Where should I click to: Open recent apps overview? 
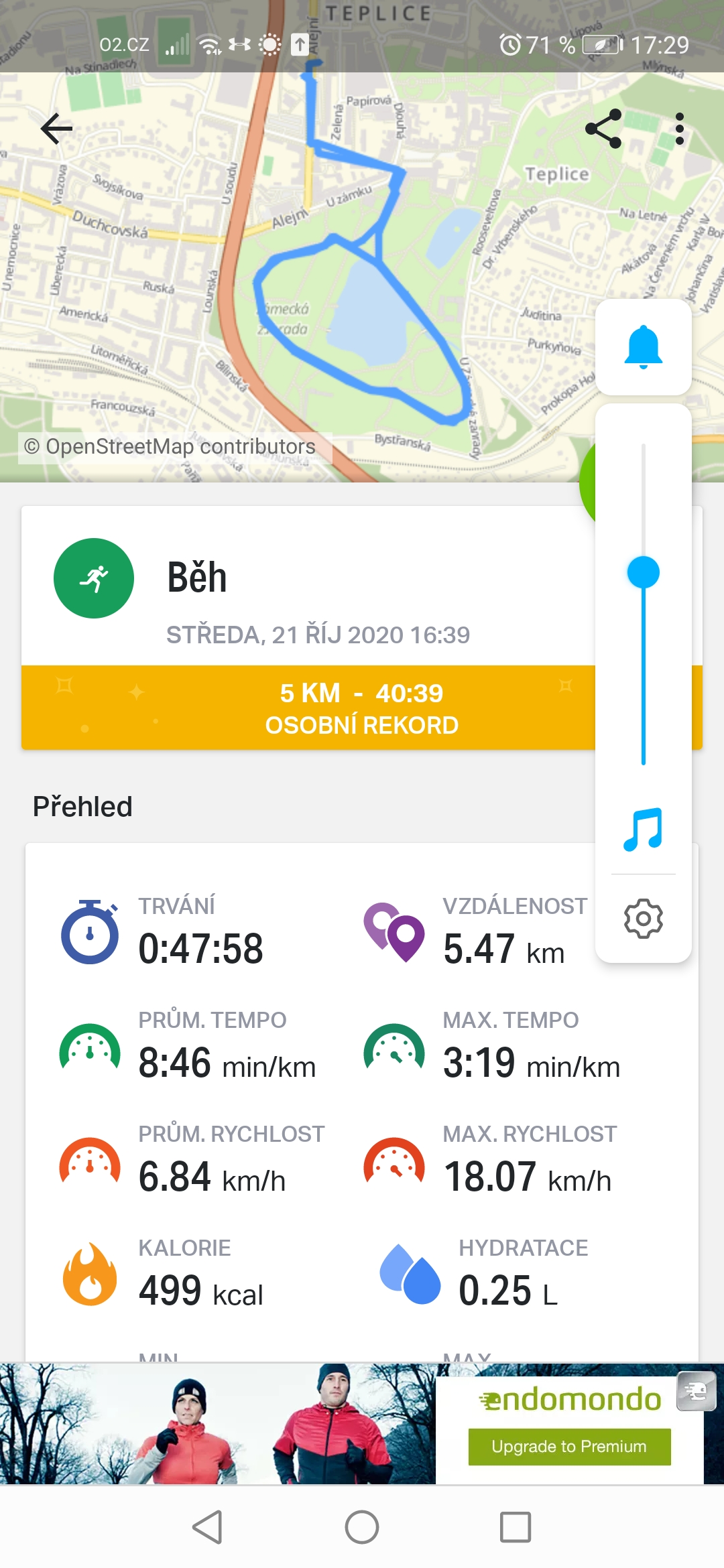[x=516, y=1527]
